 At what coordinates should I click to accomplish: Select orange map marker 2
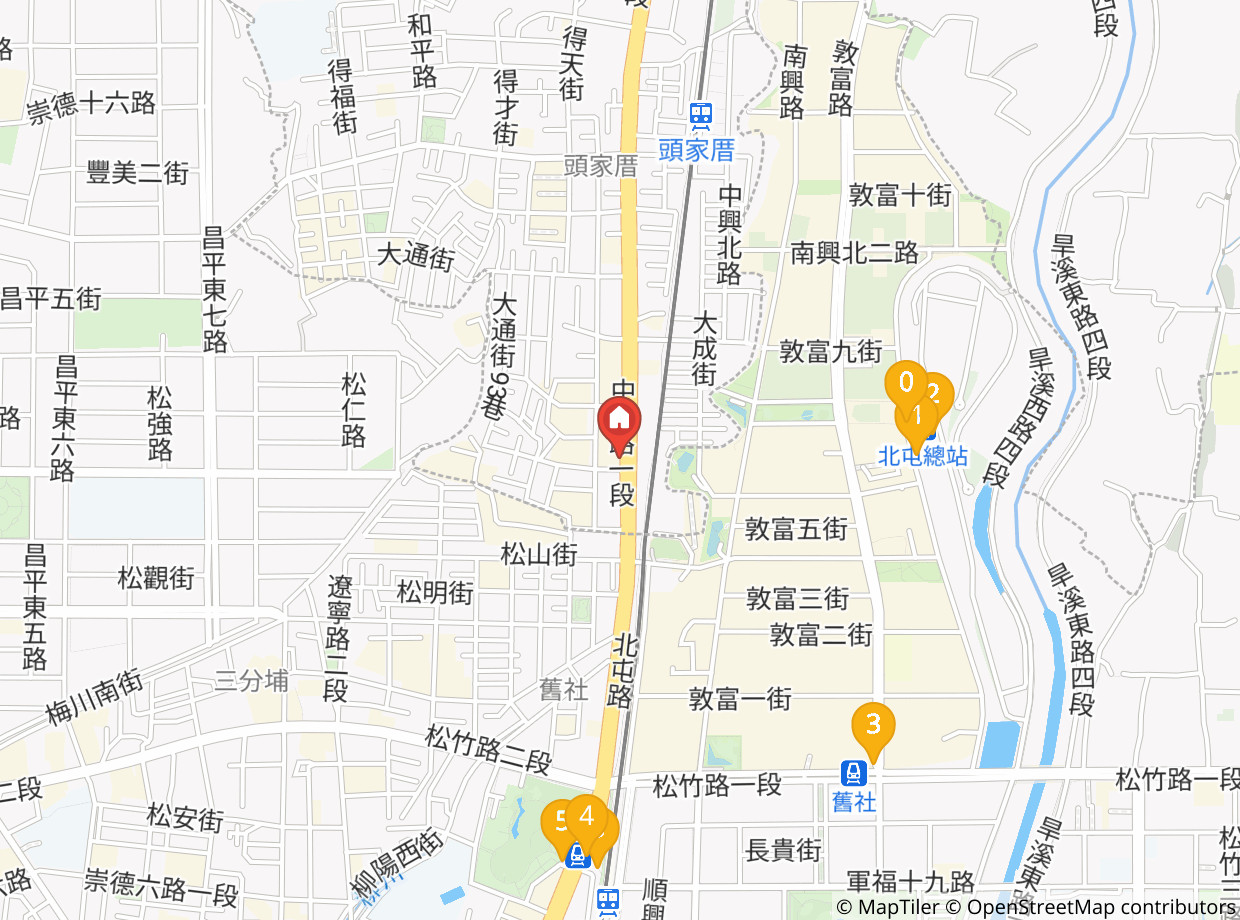point(939,388)
